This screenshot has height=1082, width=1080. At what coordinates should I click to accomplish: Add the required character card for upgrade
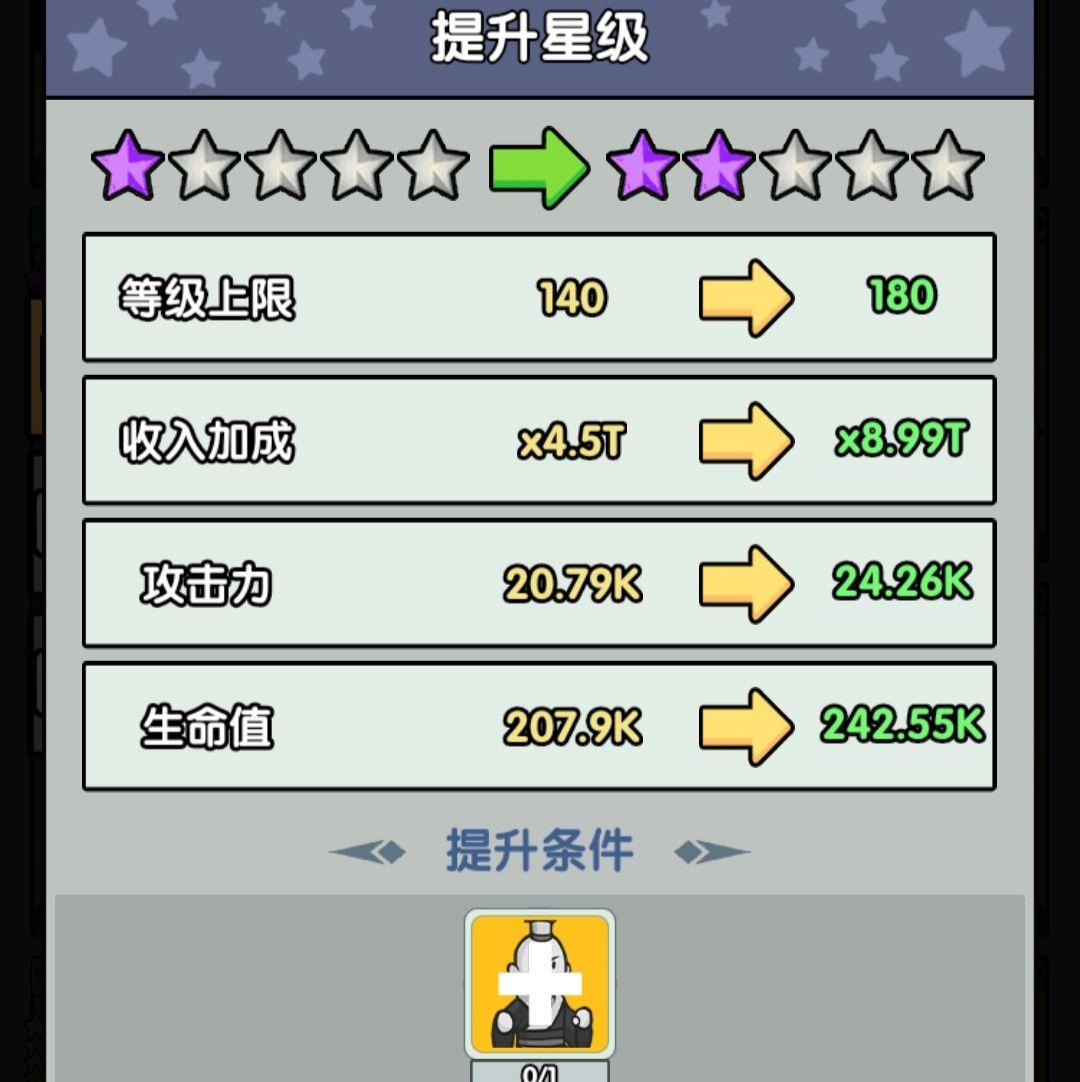click(540, 984)
